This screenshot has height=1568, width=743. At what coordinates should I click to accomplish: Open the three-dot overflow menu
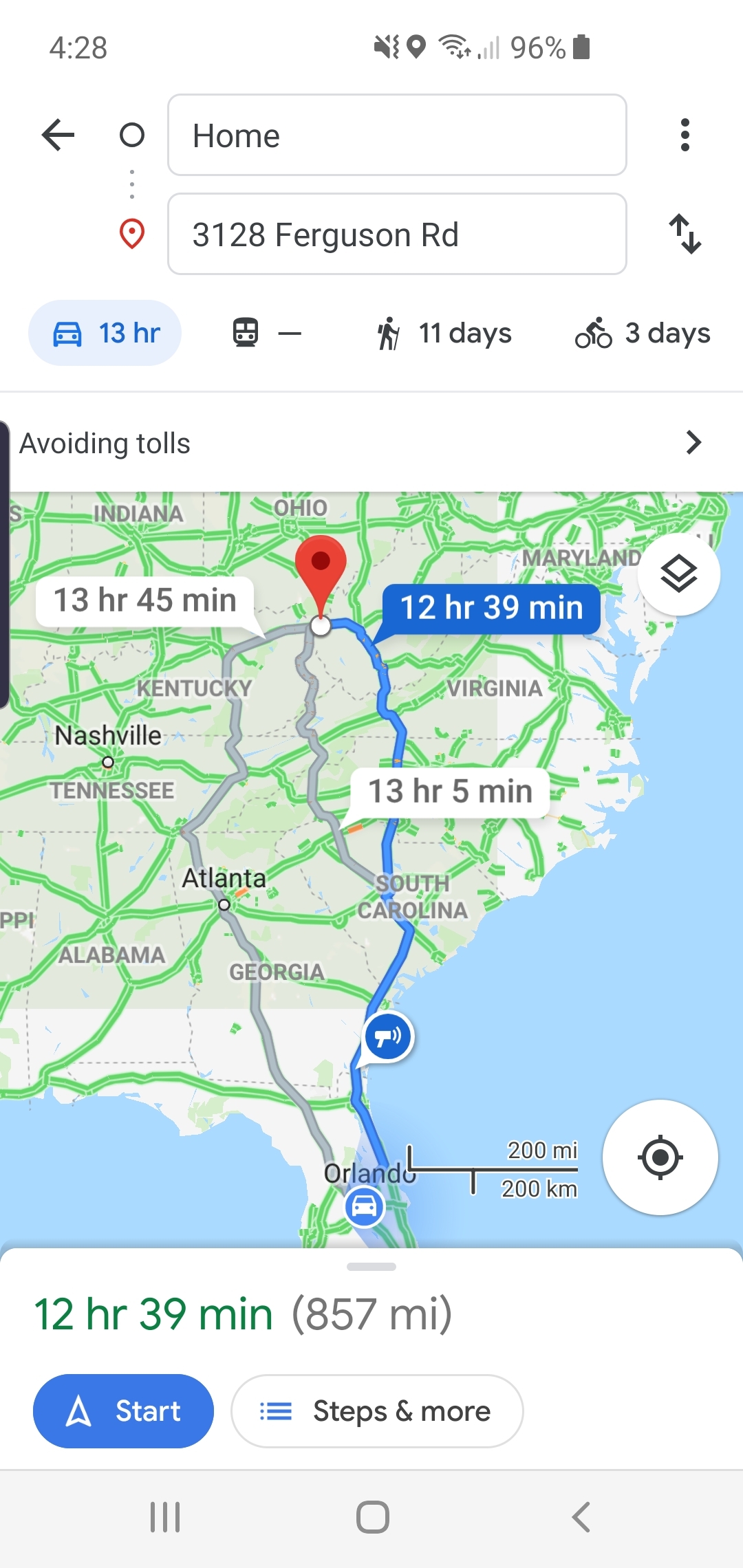pyautogui.click(x=685, y=135)
